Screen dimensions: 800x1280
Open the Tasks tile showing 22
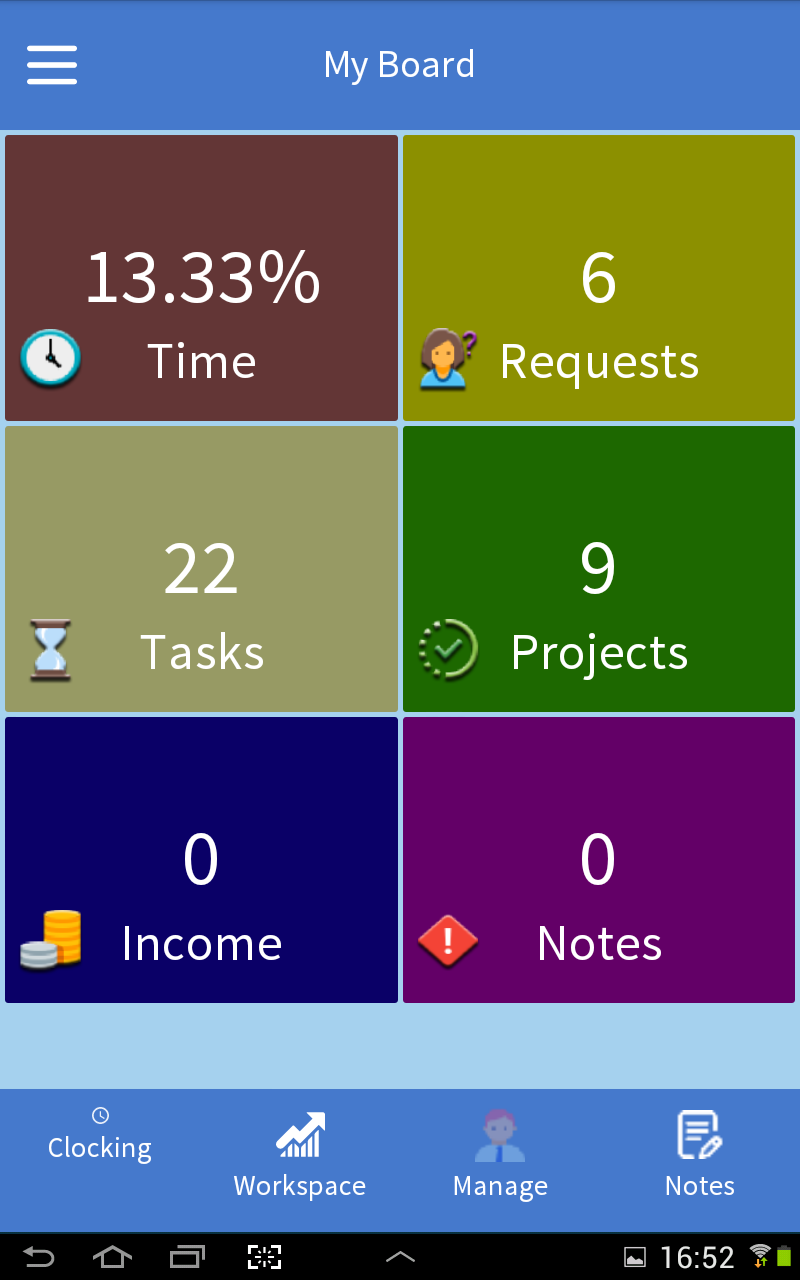[200, 568]
